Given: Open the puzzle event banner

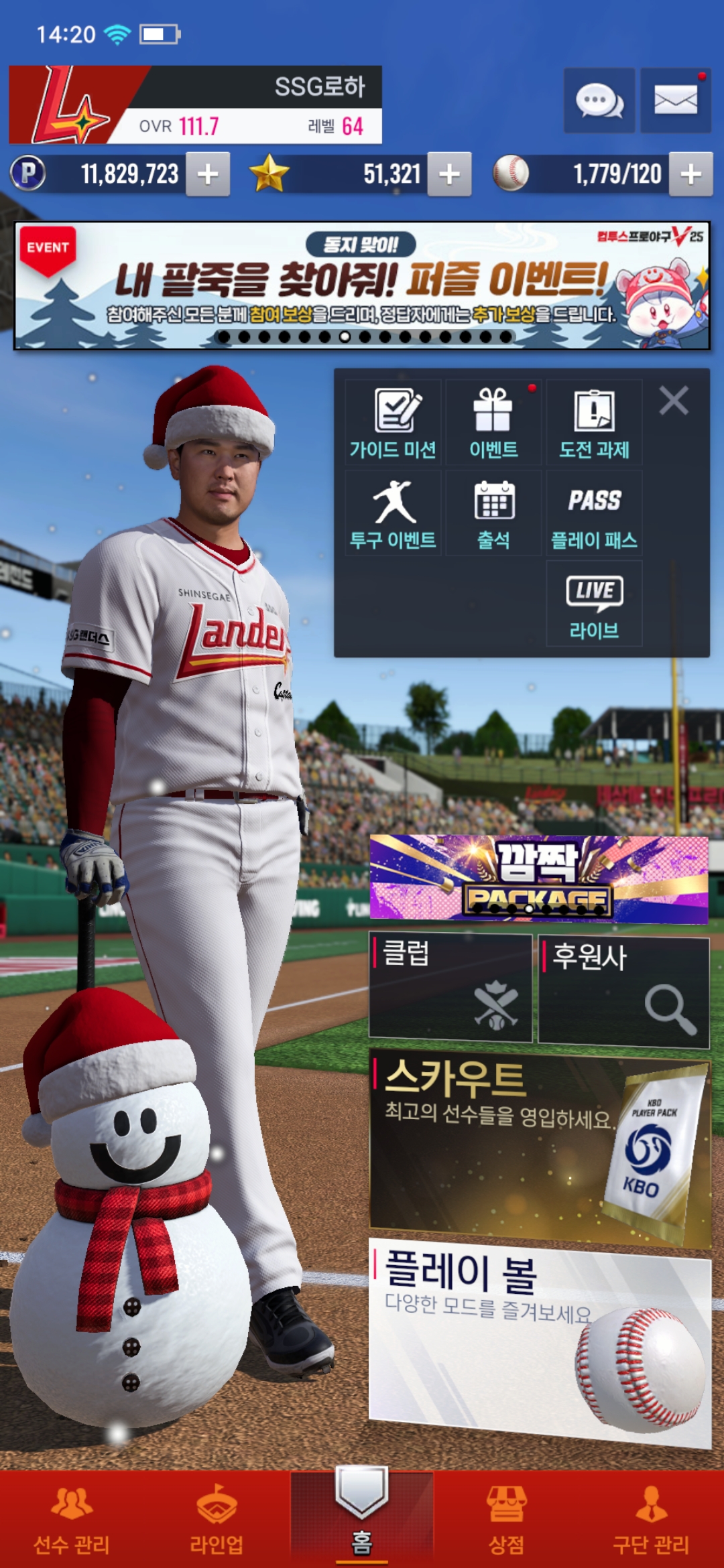Looking at the screenshot, I should 362,285.
